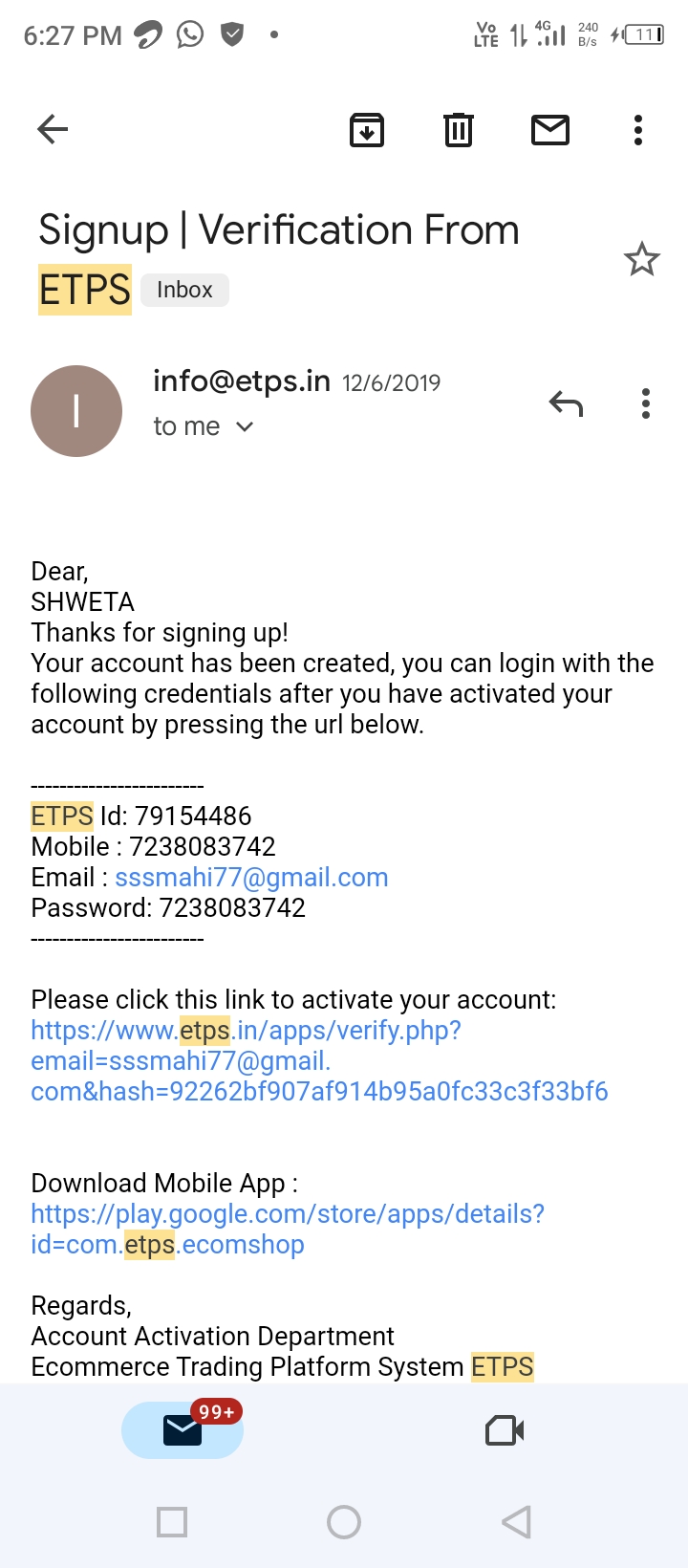Tap the sssmahi77@gmail.com email link
This screenshot has height=1568, width=688.
pyautogui.click(x=251, y=878)
